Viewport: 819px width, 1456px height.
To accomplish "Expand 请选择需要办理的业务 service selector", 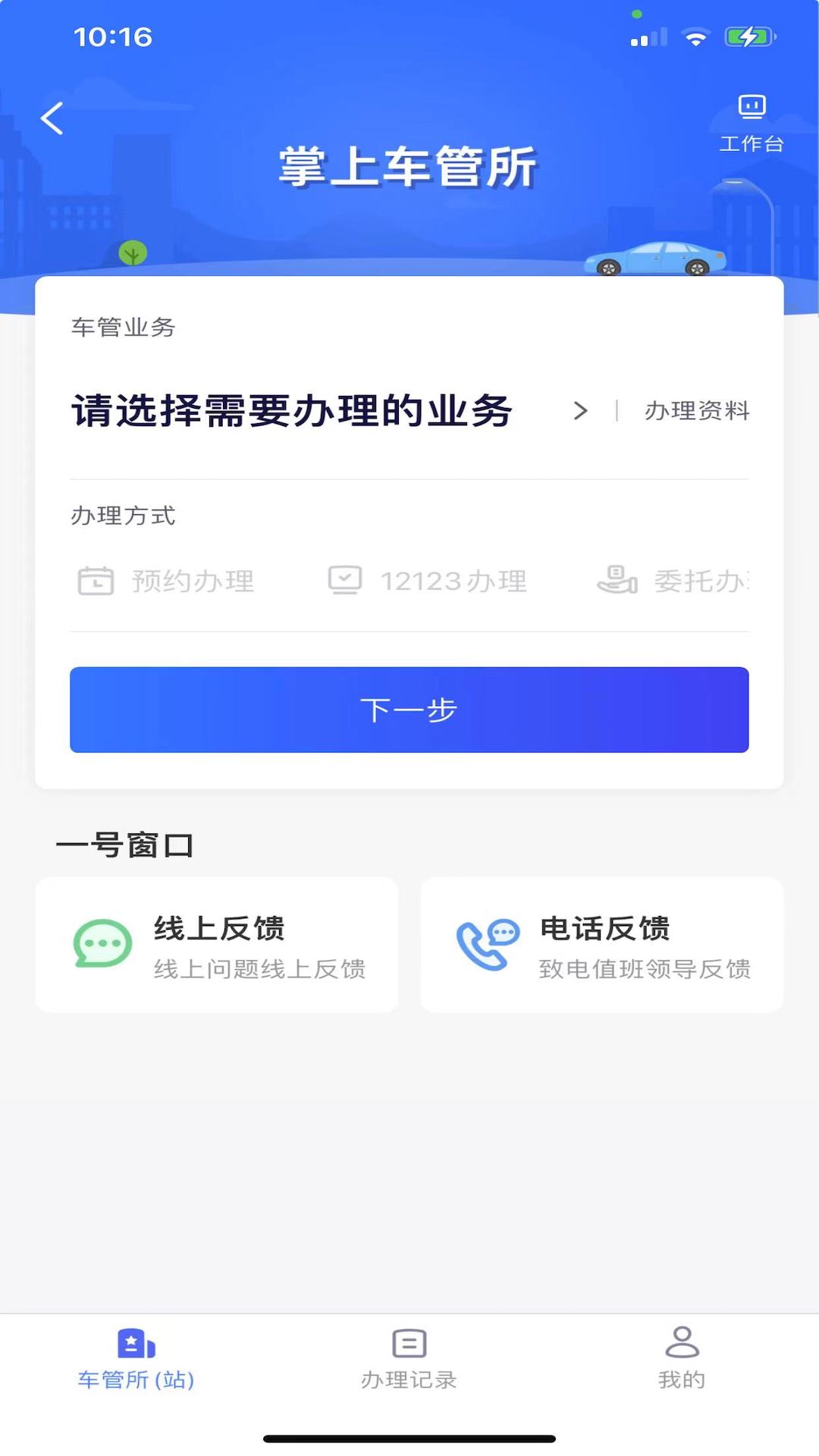I will tap(292, 409).
